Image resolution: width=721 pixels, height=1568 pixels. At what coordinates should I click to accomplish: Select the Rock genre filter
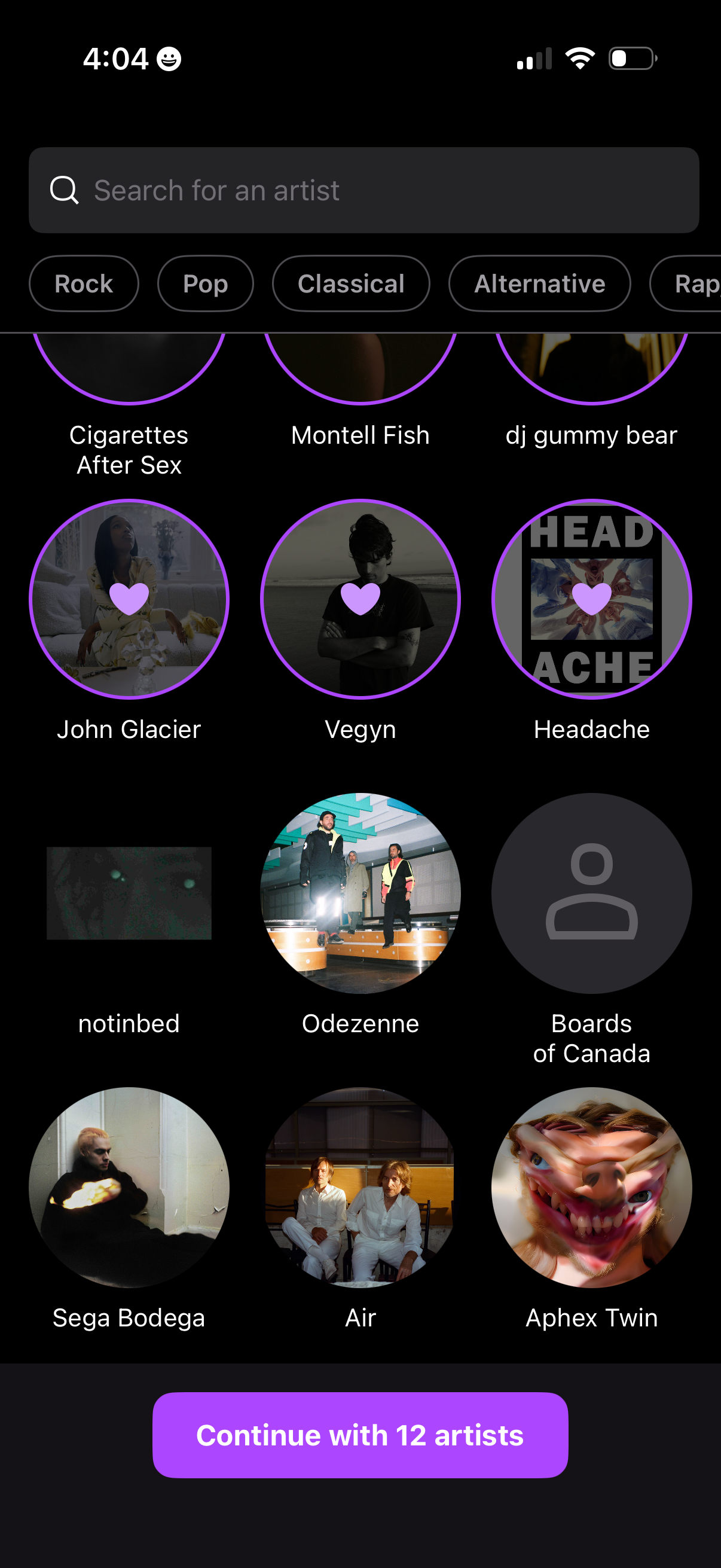click(x=83, y=283)
